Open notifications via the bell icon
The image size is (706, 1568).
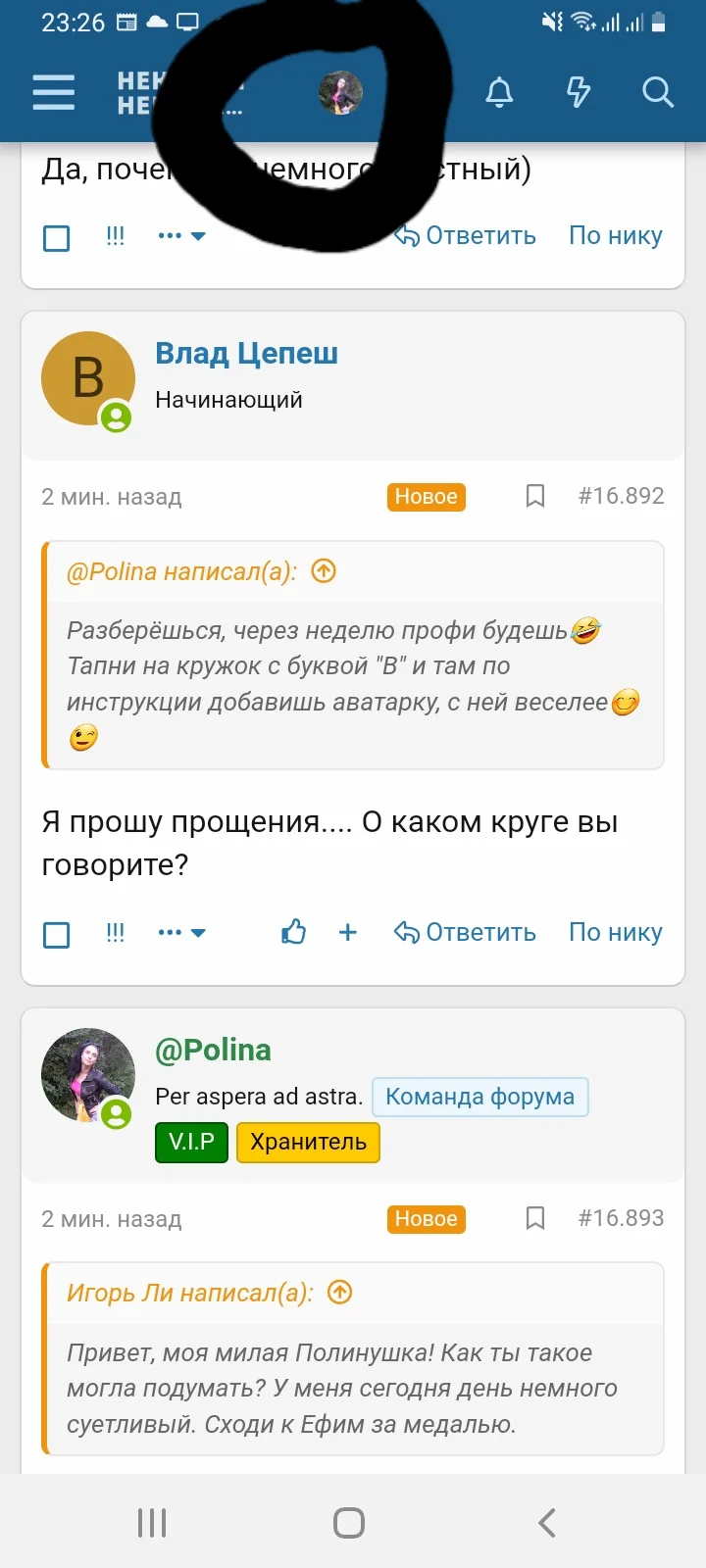499,92
